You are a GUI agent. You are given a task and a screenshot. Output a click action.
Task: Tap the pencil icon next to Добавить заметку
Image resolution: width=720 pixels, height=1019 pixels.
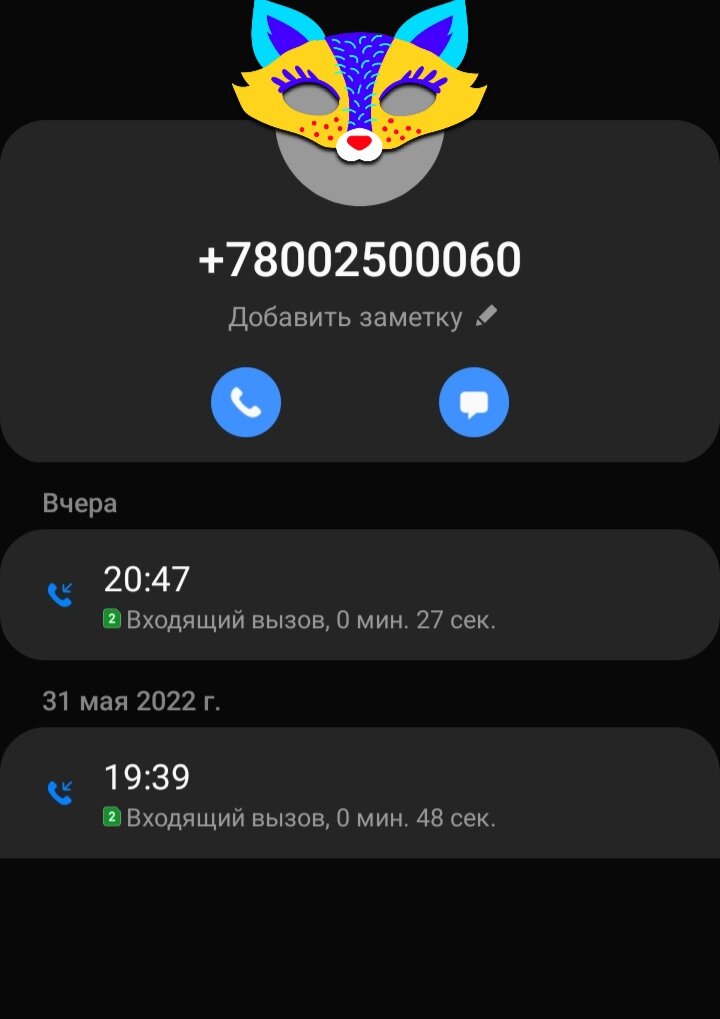(x=487, y=315)
